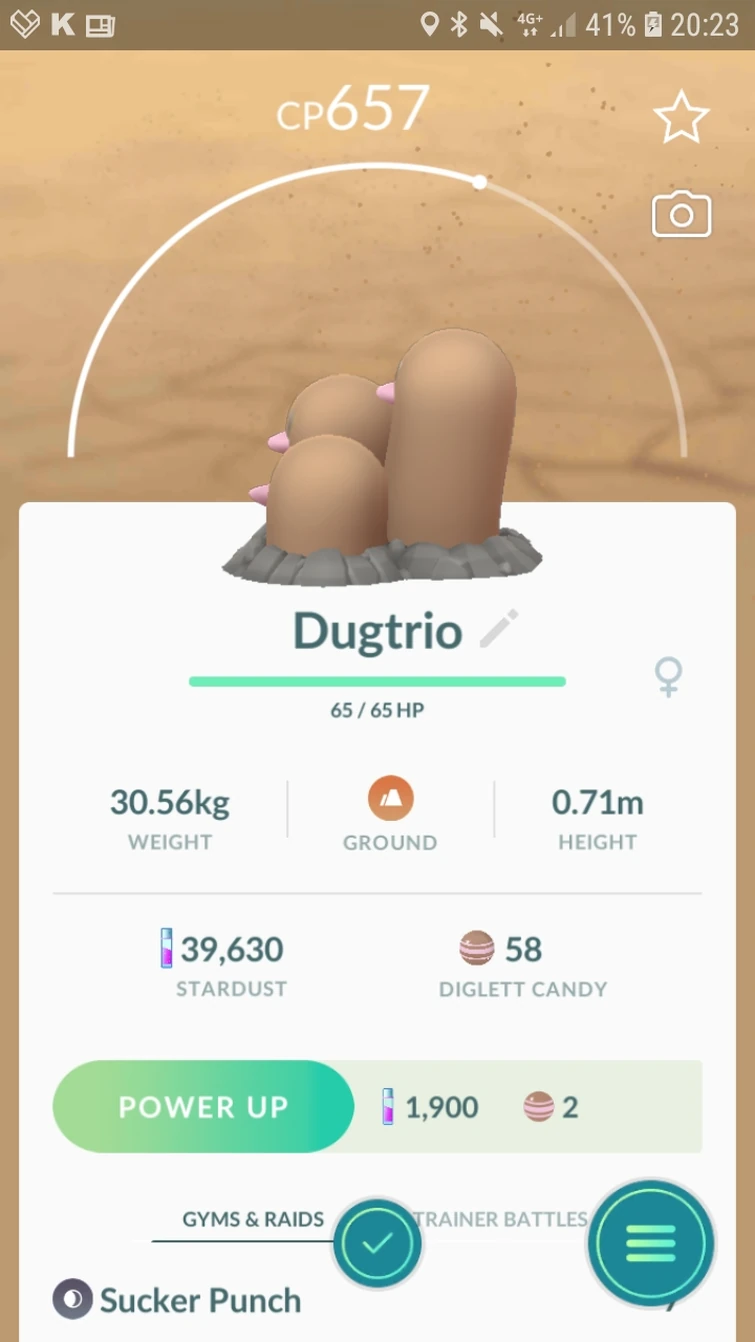The width and height of the screenshot is (755, 1342).
Task: Open the camera for an AR photo
Action: pyautogui.click(x=681, y=215)
